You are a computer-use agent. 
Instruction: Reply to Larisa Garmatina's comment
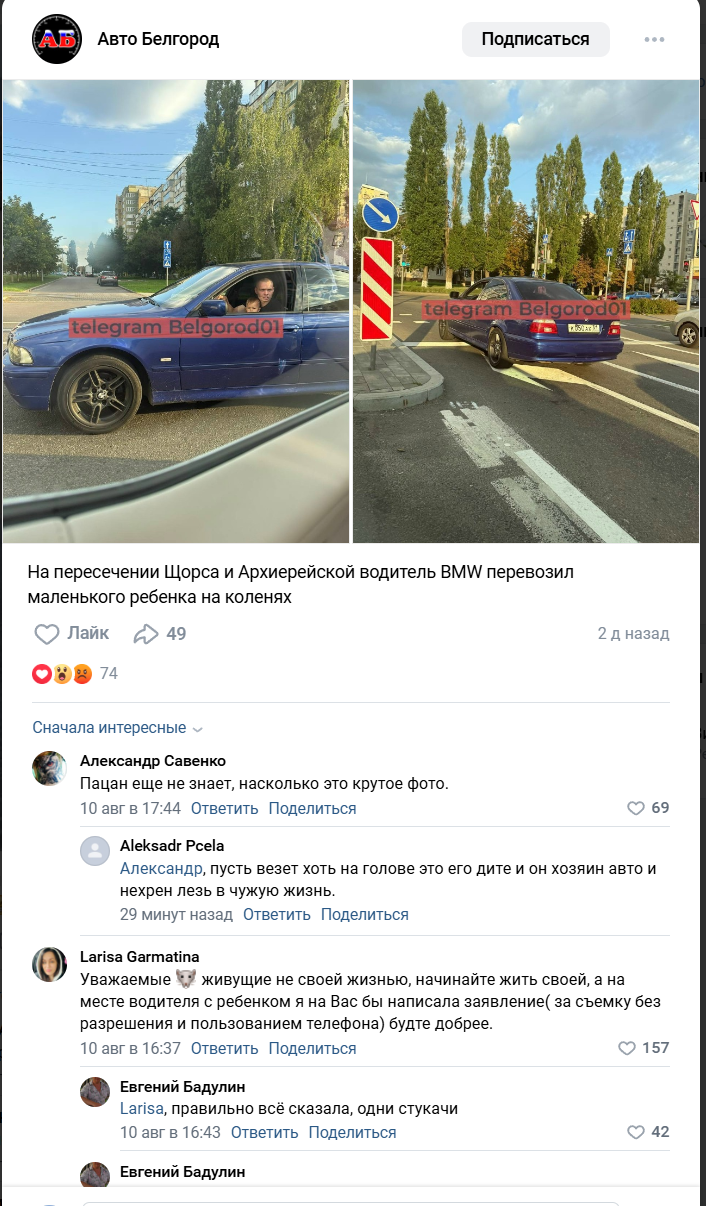(x=224, y=1048)
